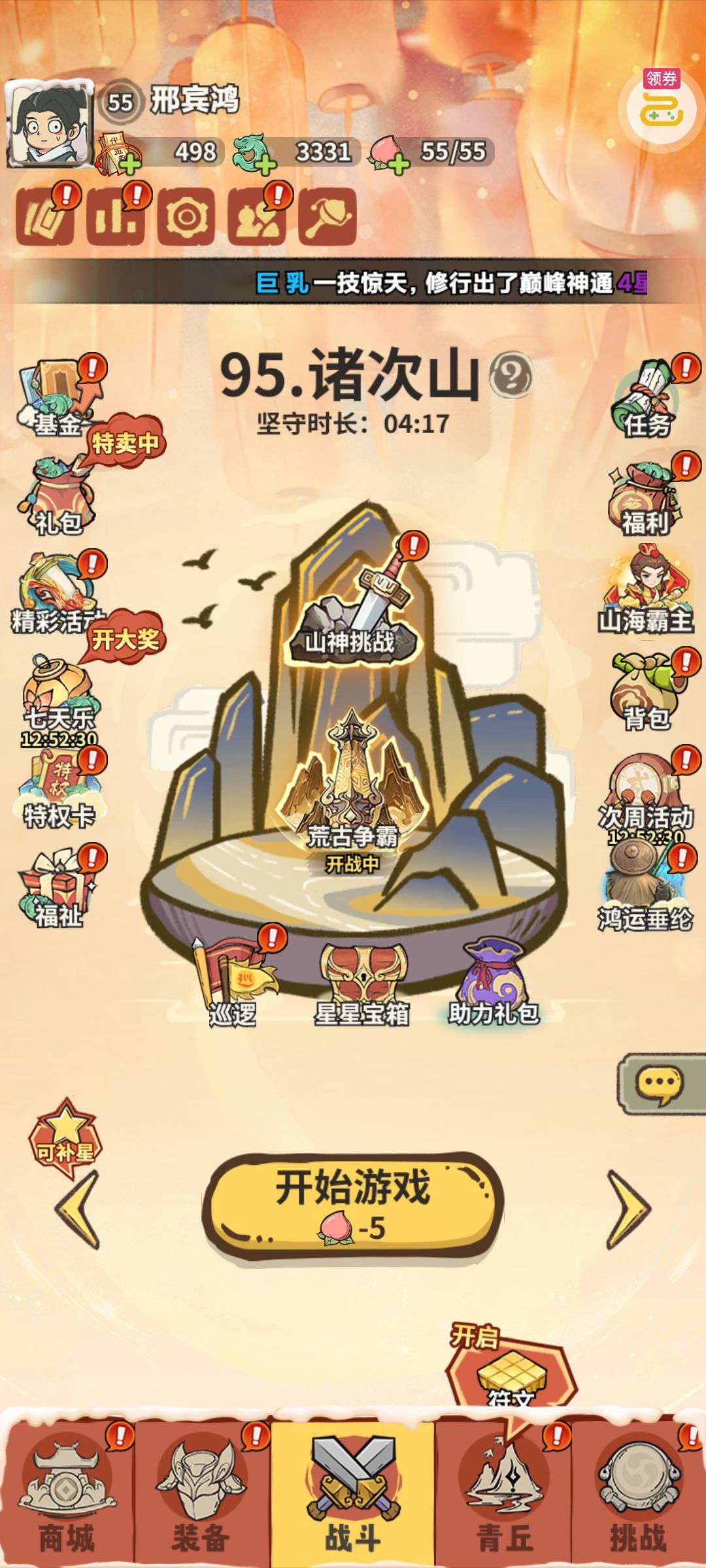
Task: Go to the next stage arrow
Action: click(x=628, y=1209)
